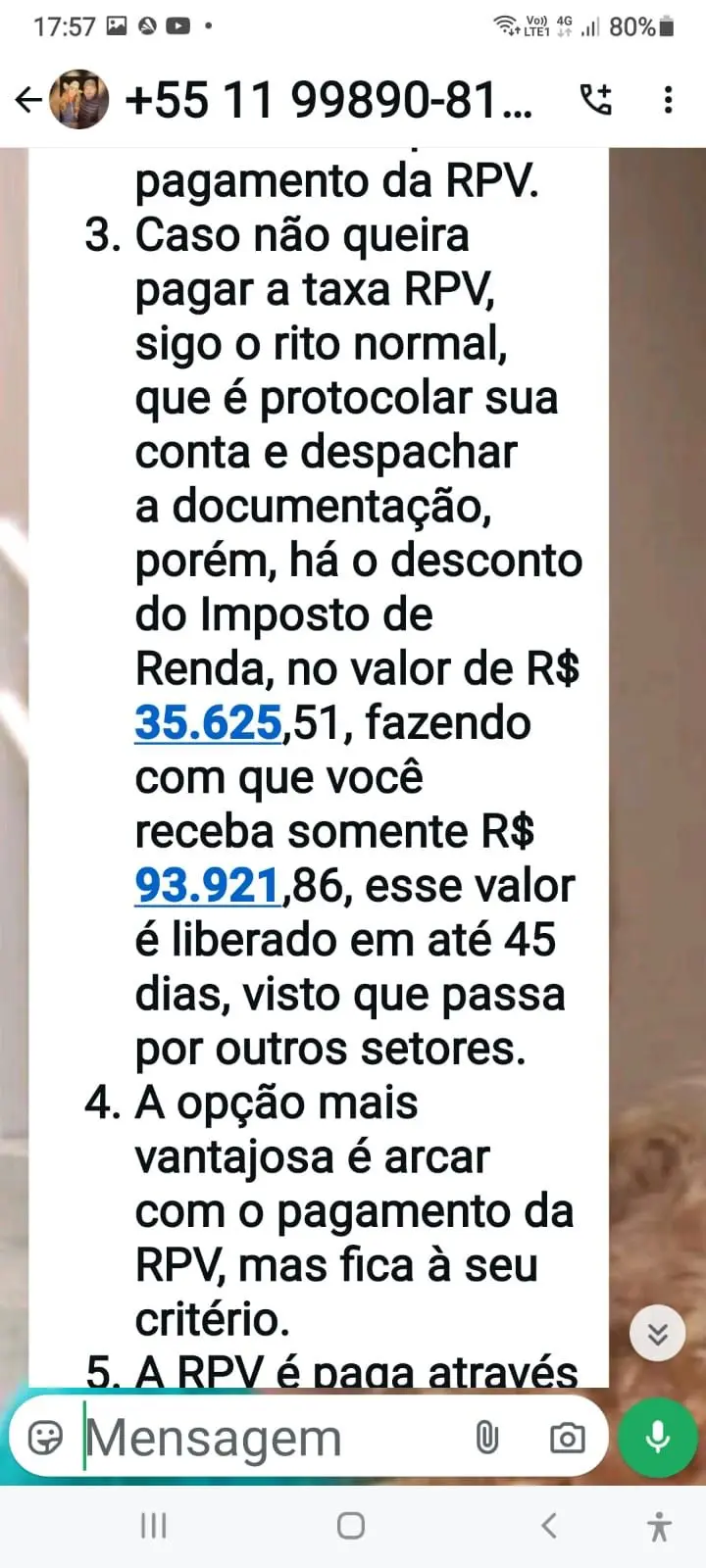
Task: Open the accessibility shortcut
Action: click(660, 1526)
